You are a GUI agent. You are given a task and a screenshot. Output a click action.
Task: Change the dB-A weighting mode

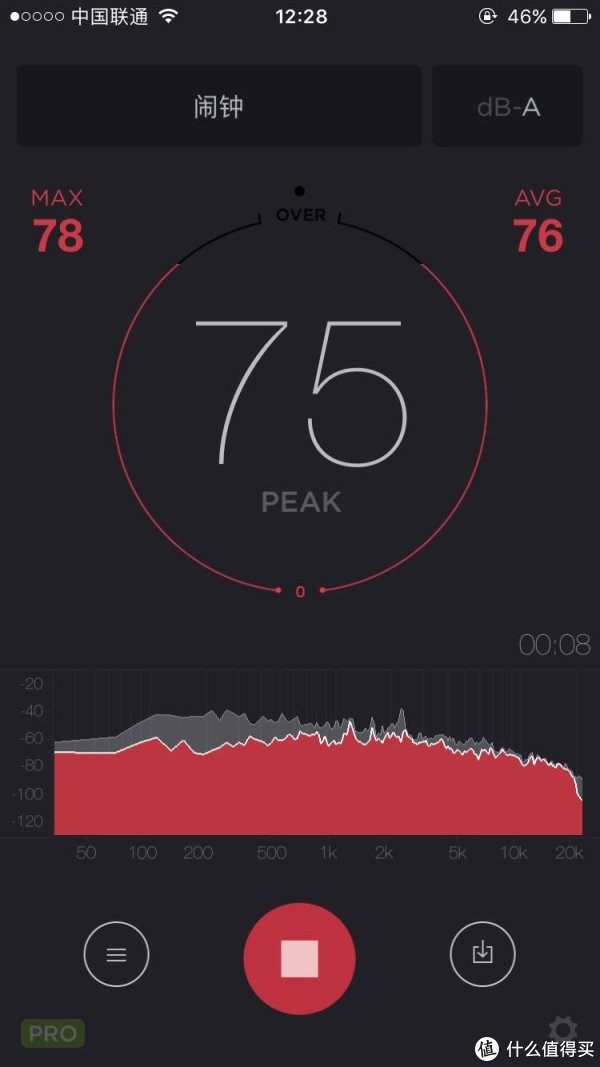(x=507, y=106)
